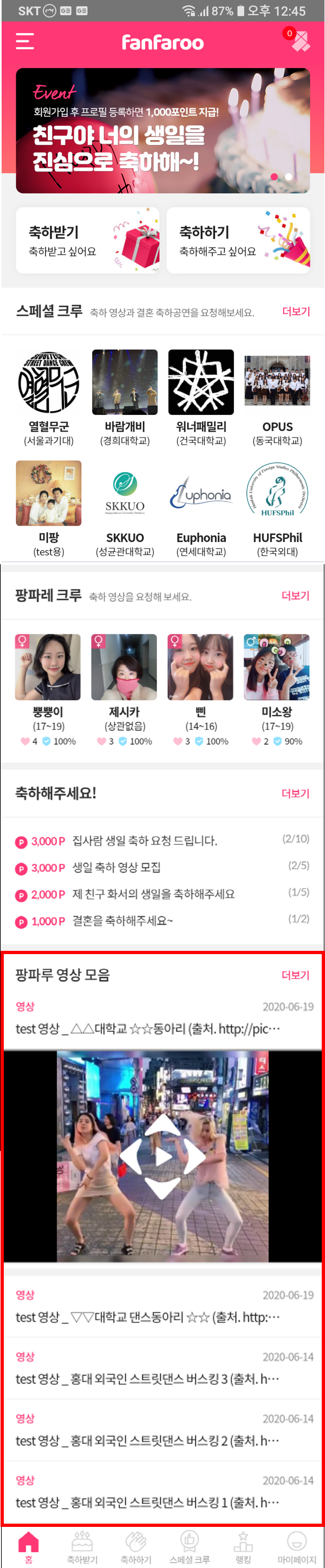Tap 더보기 next to 스페셜 크루
Screen dimensions: 325x1568
click(296, 311)
